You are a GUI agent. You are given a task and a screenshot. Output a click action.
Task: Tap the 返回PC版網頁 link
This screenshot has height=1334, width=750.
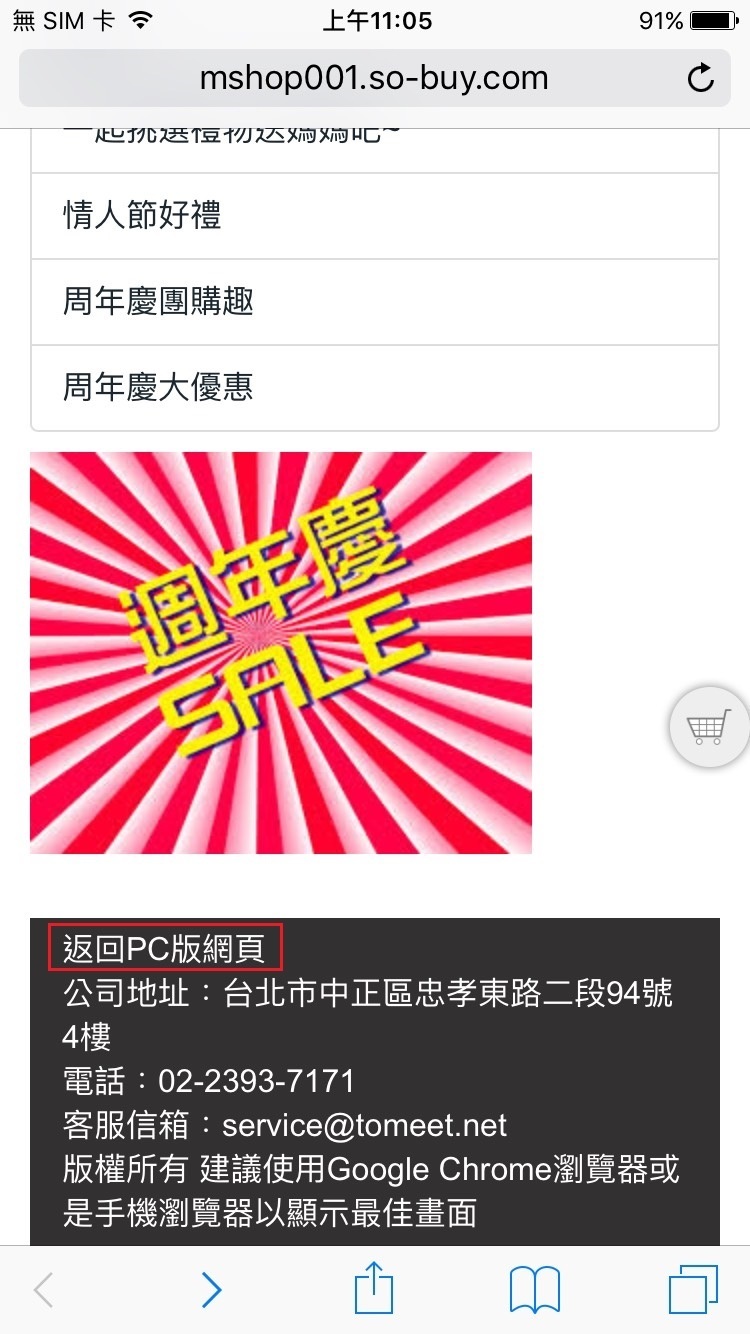165,948
